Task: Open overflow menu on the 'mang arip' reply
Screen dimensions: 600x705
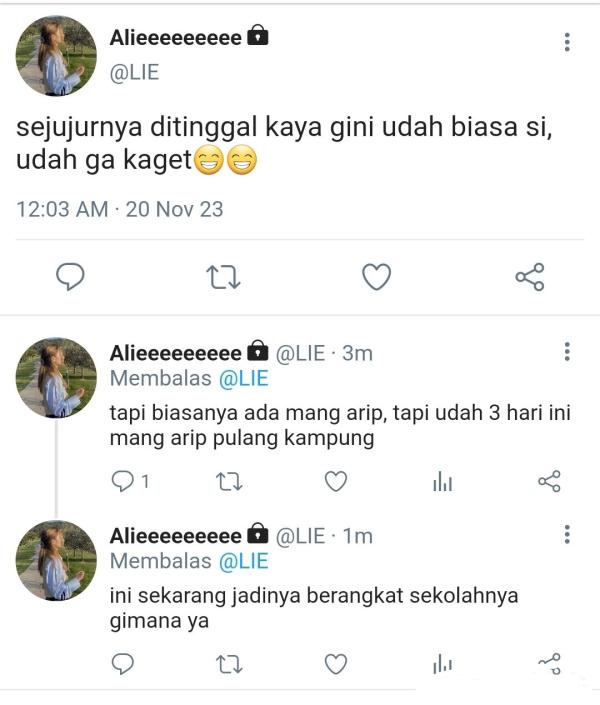Action: click(567, 352)
